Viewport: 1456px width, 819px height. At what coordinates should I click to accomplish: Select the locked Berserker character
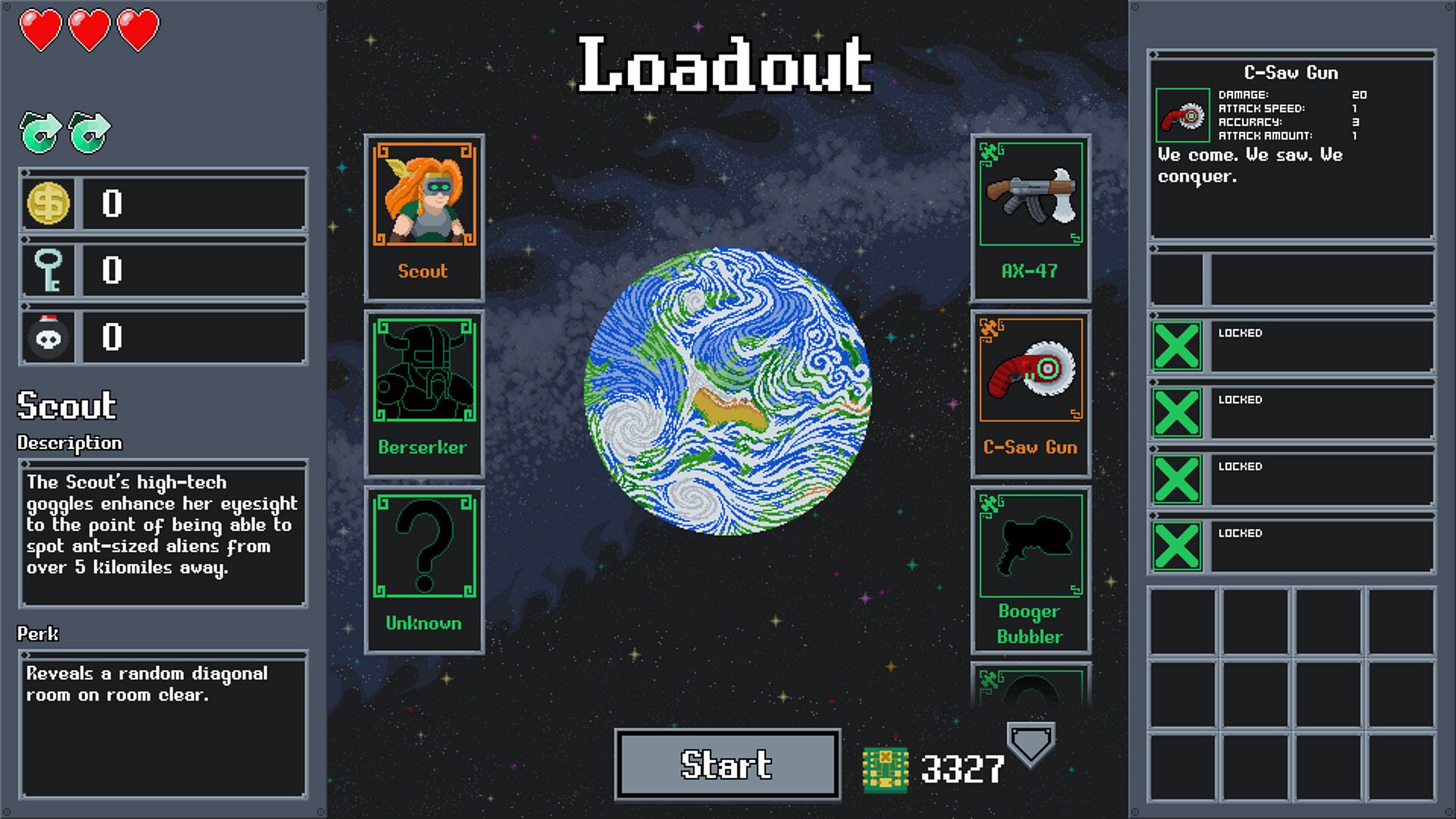(x=424, y=393)
